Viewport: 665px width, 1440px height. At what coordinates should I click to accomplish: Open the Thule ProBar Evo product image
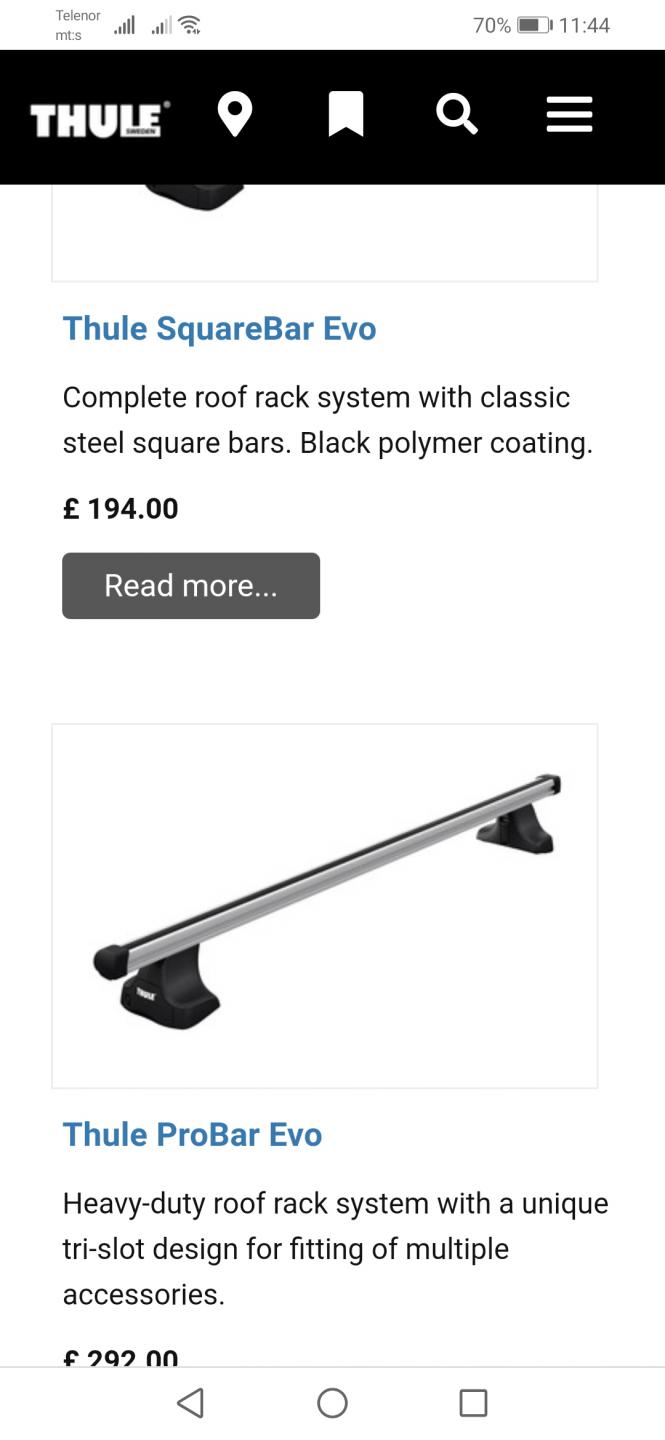point(325,906)
